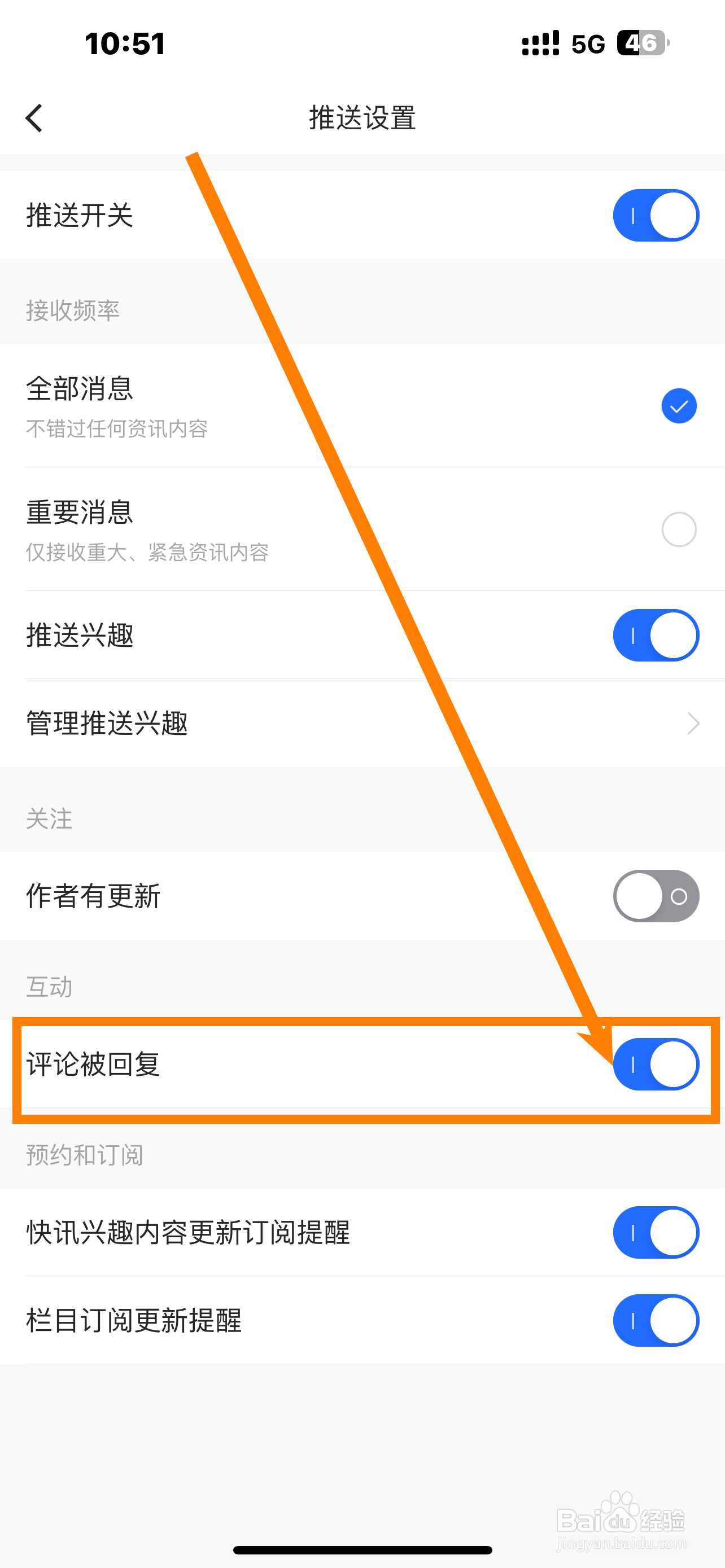Disable the 栏目订阅更新提醒 toggle
Viewport: 725px width, 1568px height.
pos(656,1320)
